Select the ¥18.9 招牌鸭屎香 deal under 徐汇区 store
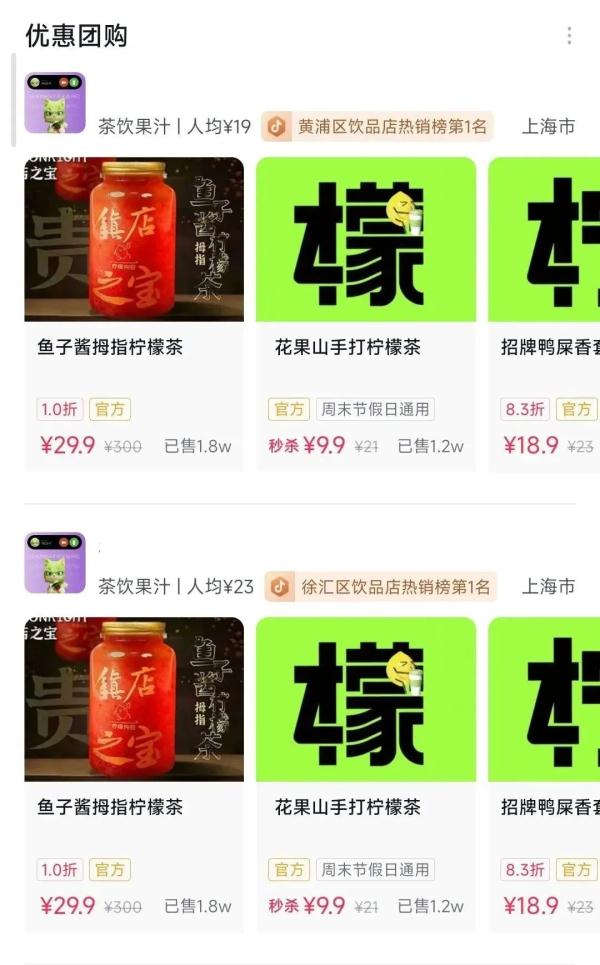Viewport: 600px width, 965px height. click(x=545, y=774)
